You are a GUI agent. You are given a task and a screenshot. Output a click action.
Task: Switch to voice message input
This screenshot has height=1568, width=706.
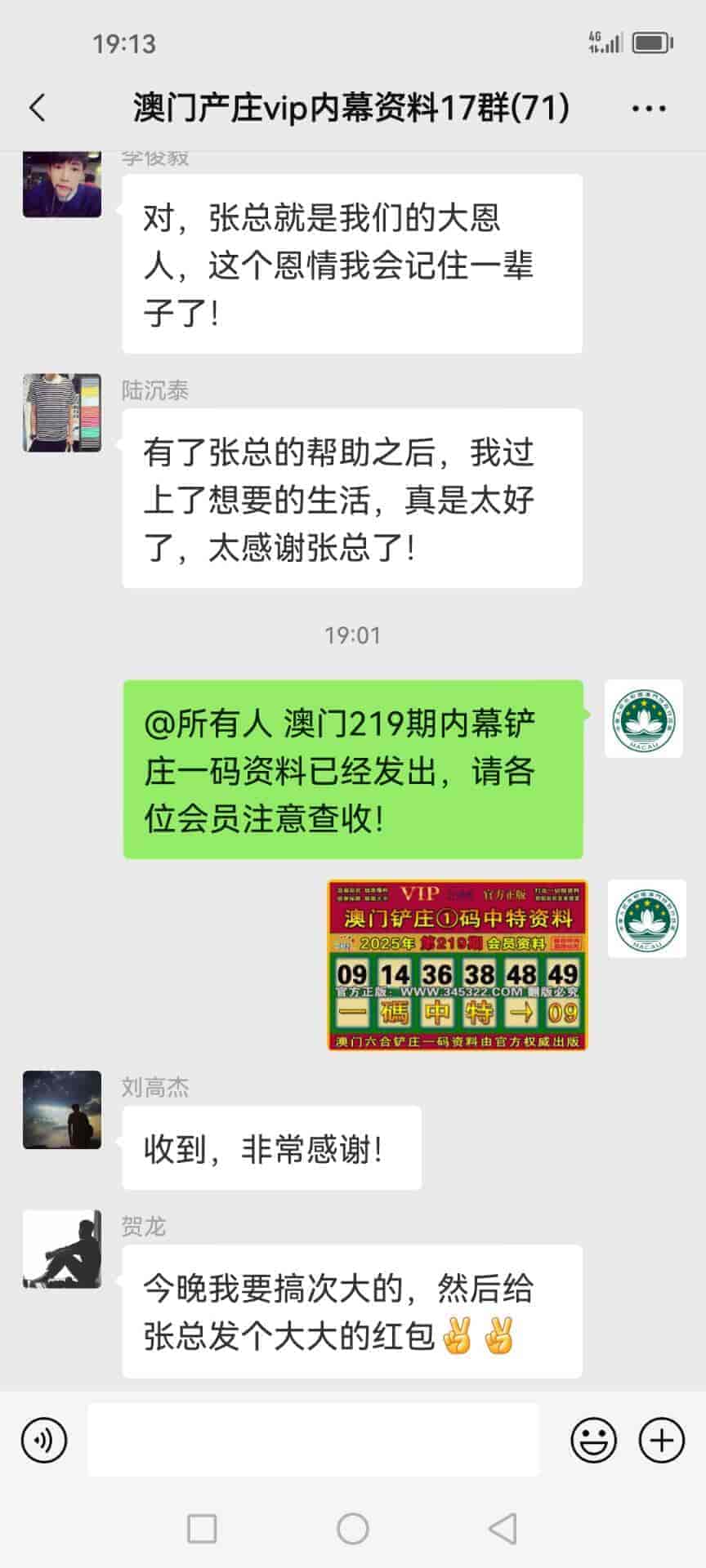(44, 1440)
